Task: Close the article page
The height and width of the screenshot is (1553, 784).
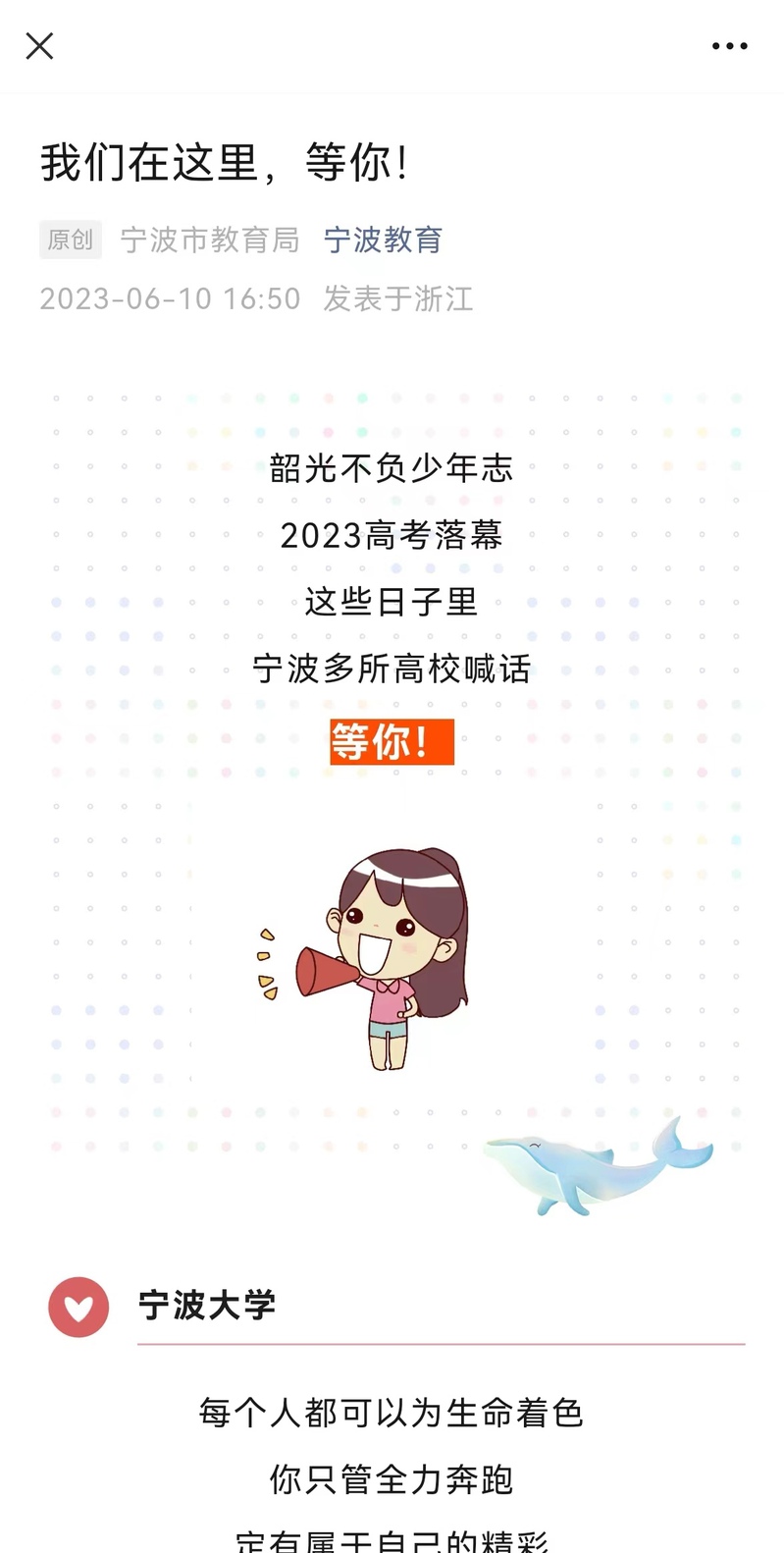Action: (x=39, y=46)
